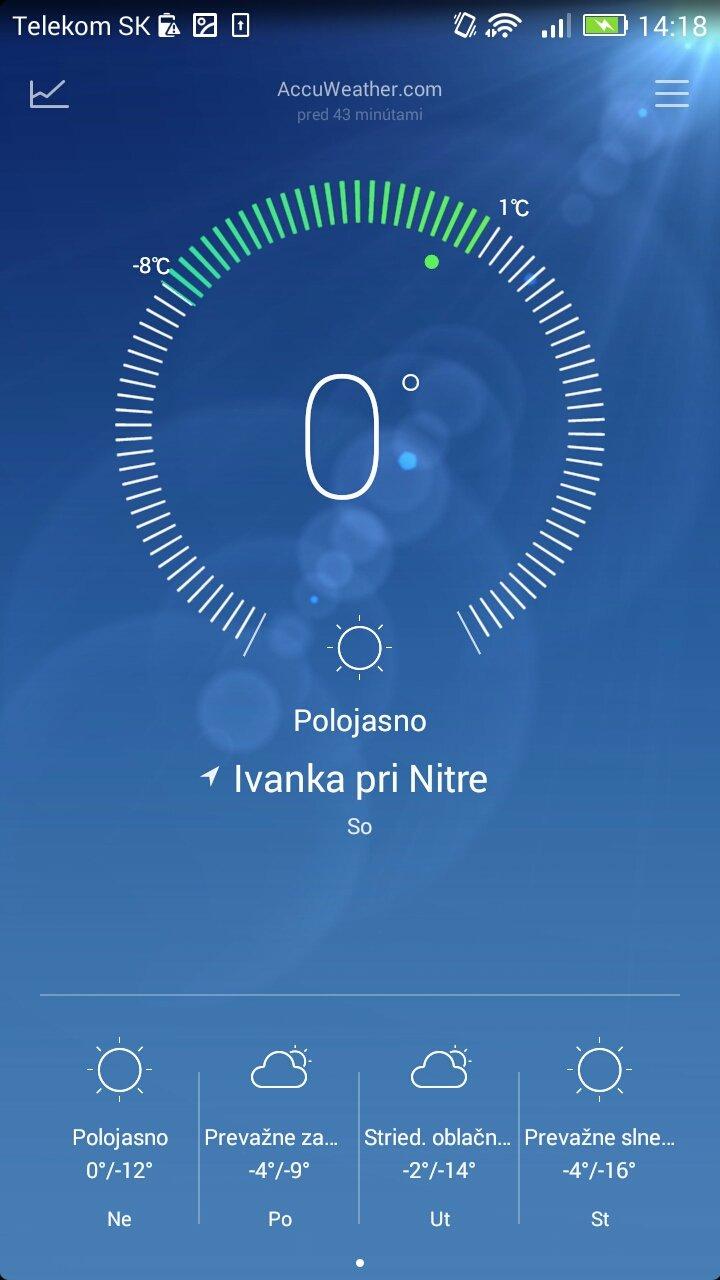The image size is (720, 1280).
Task: Open the temperature trend chart icon
Action: coord(49,93)
